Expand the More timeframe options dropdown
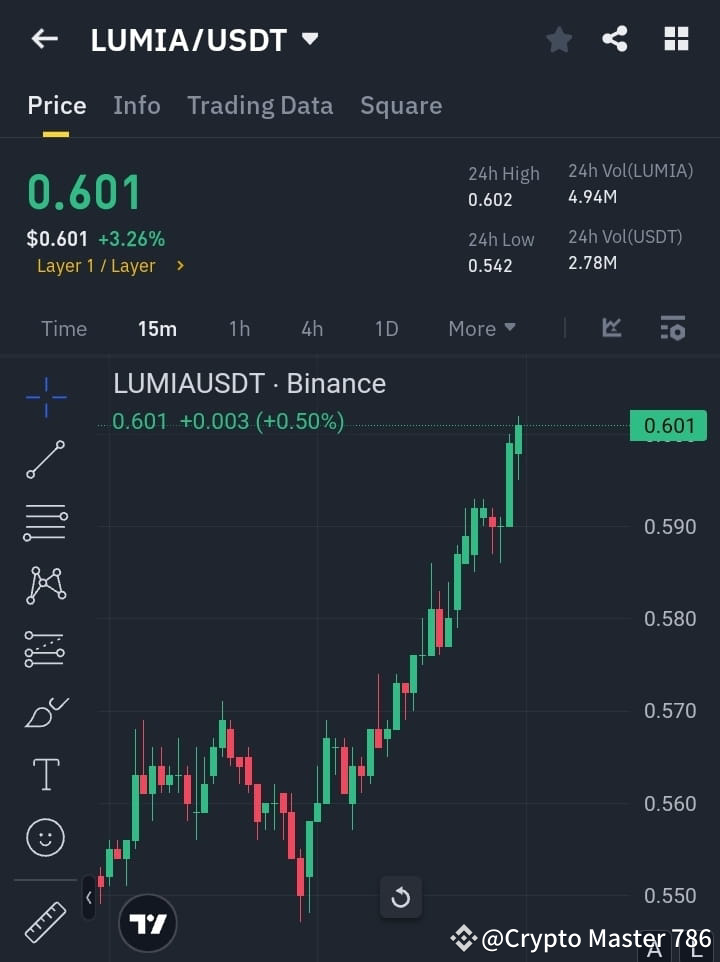The height and width of the screenshot is (962, 720). click(x=481, y=328)
